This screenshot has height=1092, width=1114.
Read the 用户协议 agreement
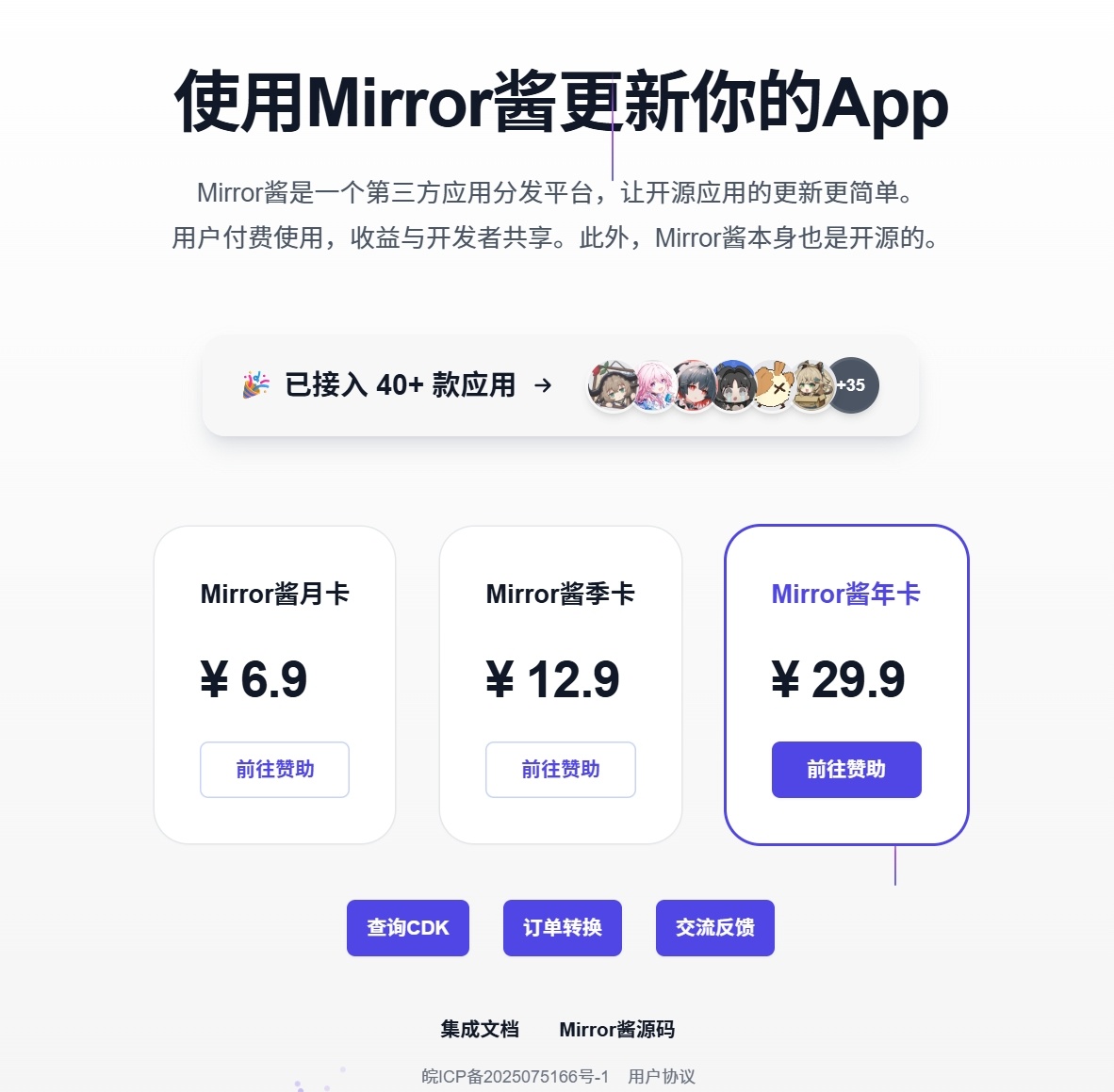(x=662, y=1076)
